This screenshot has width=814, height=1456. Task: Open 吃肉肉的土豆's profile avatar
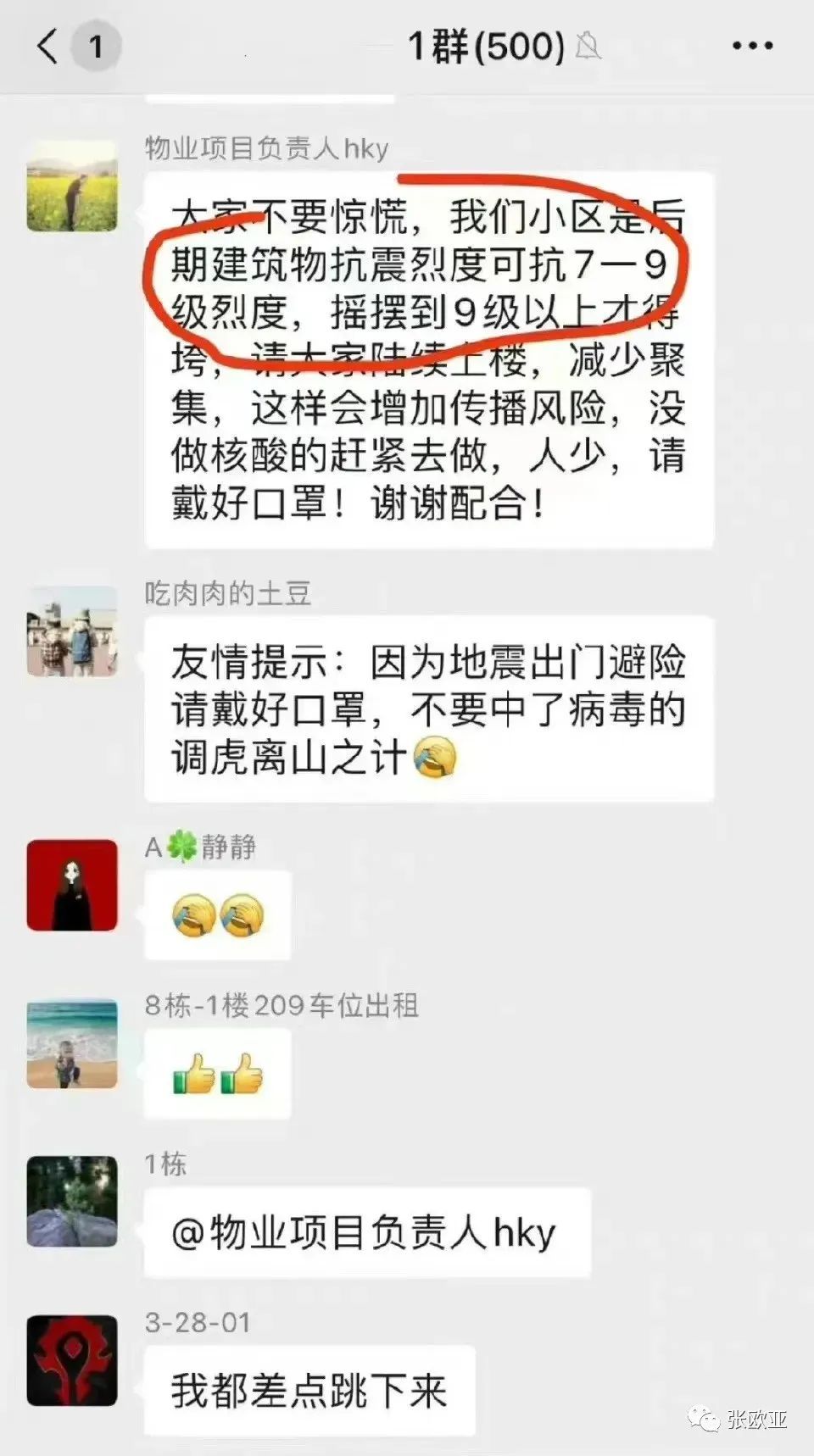pyautogui.click(x=72, y=636)
